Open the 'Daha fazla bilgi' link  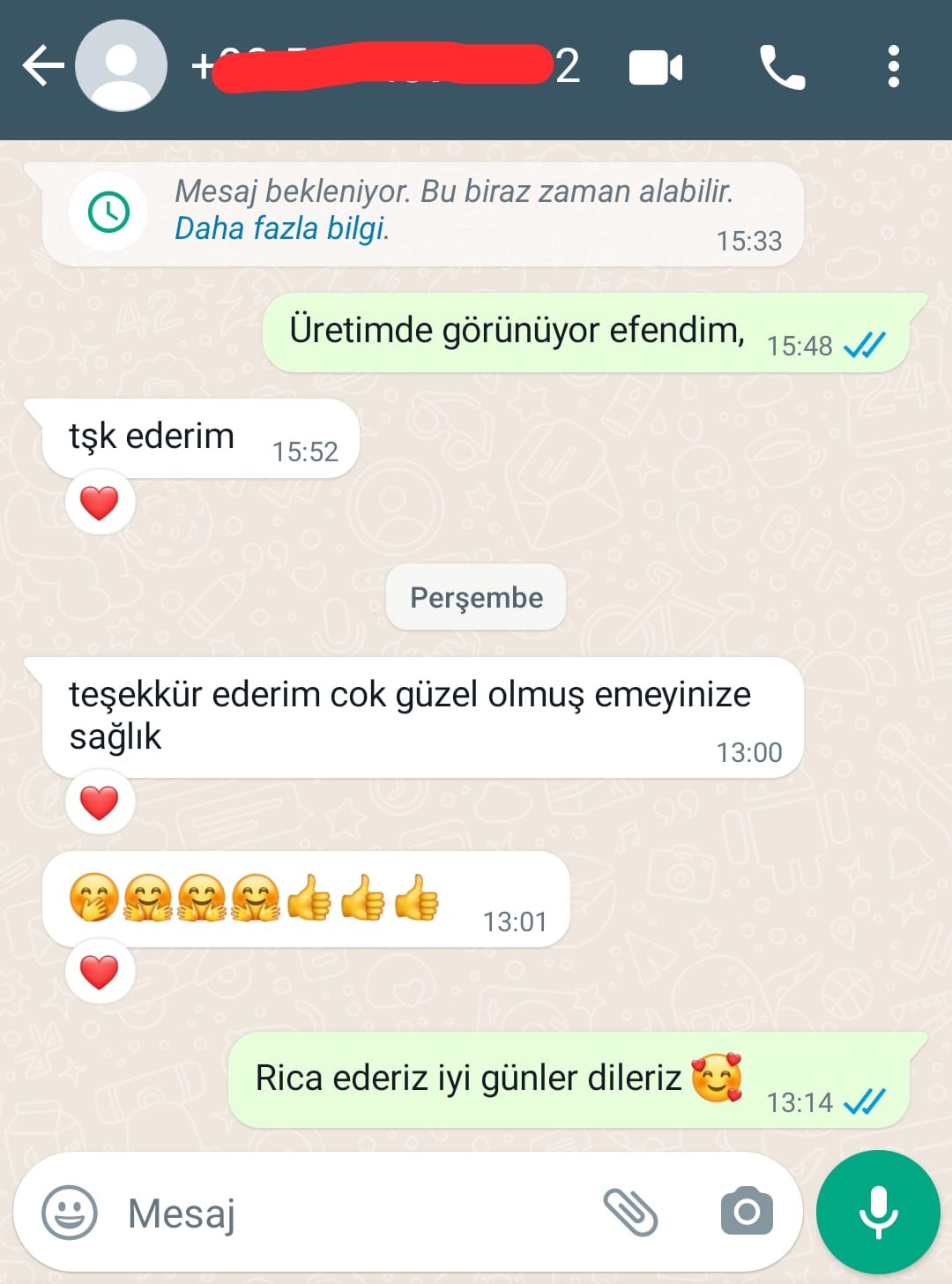point(281,228)
